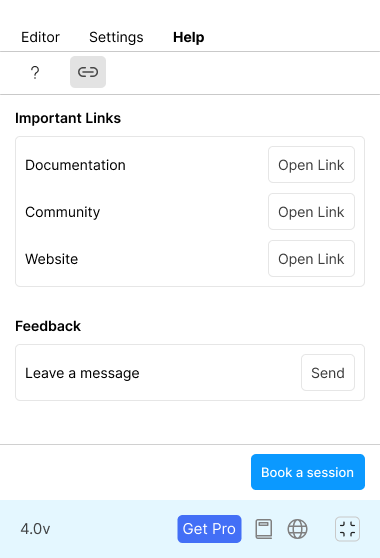Switch to the Editor tab
This screenshot has width=380, height=558.
point(40,37)
